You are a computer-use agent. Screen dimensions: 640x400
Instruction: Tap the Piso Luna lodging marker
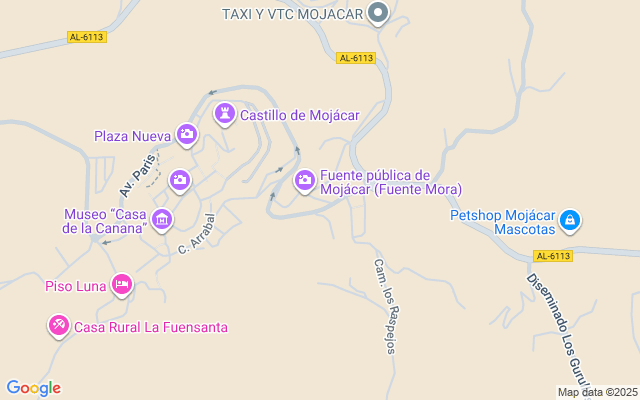[x=121, y=285]
